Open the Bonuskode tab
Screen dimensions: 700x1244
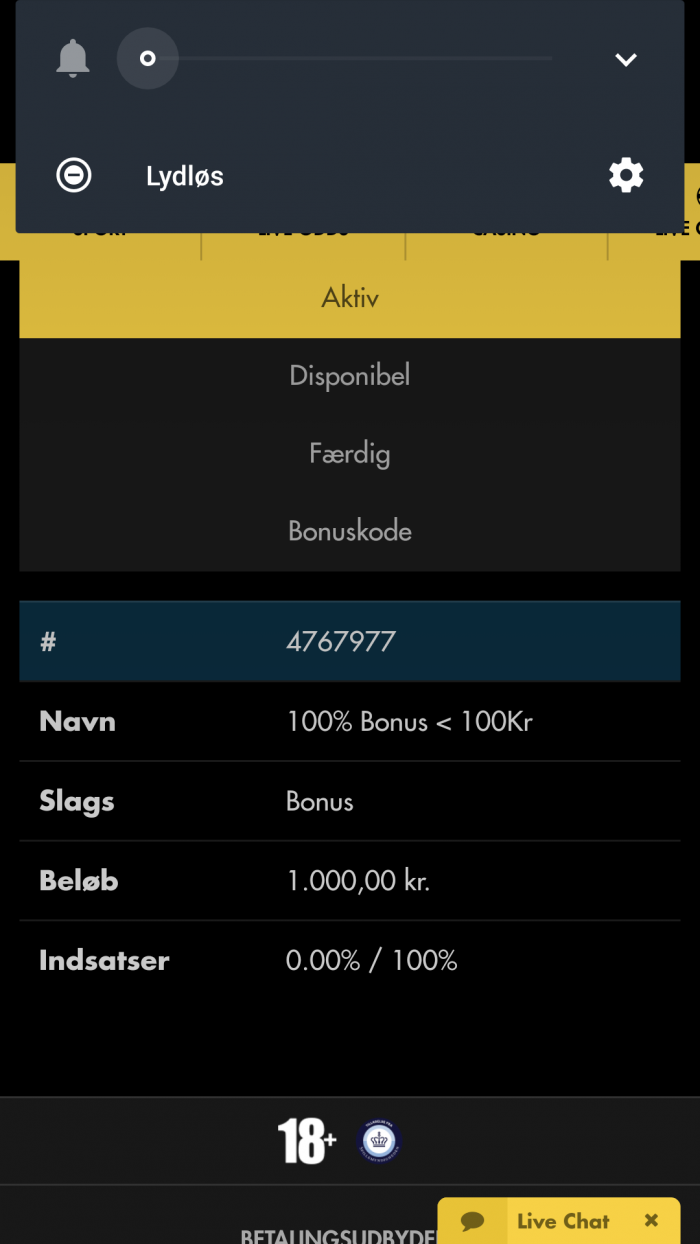coord(350,531)
